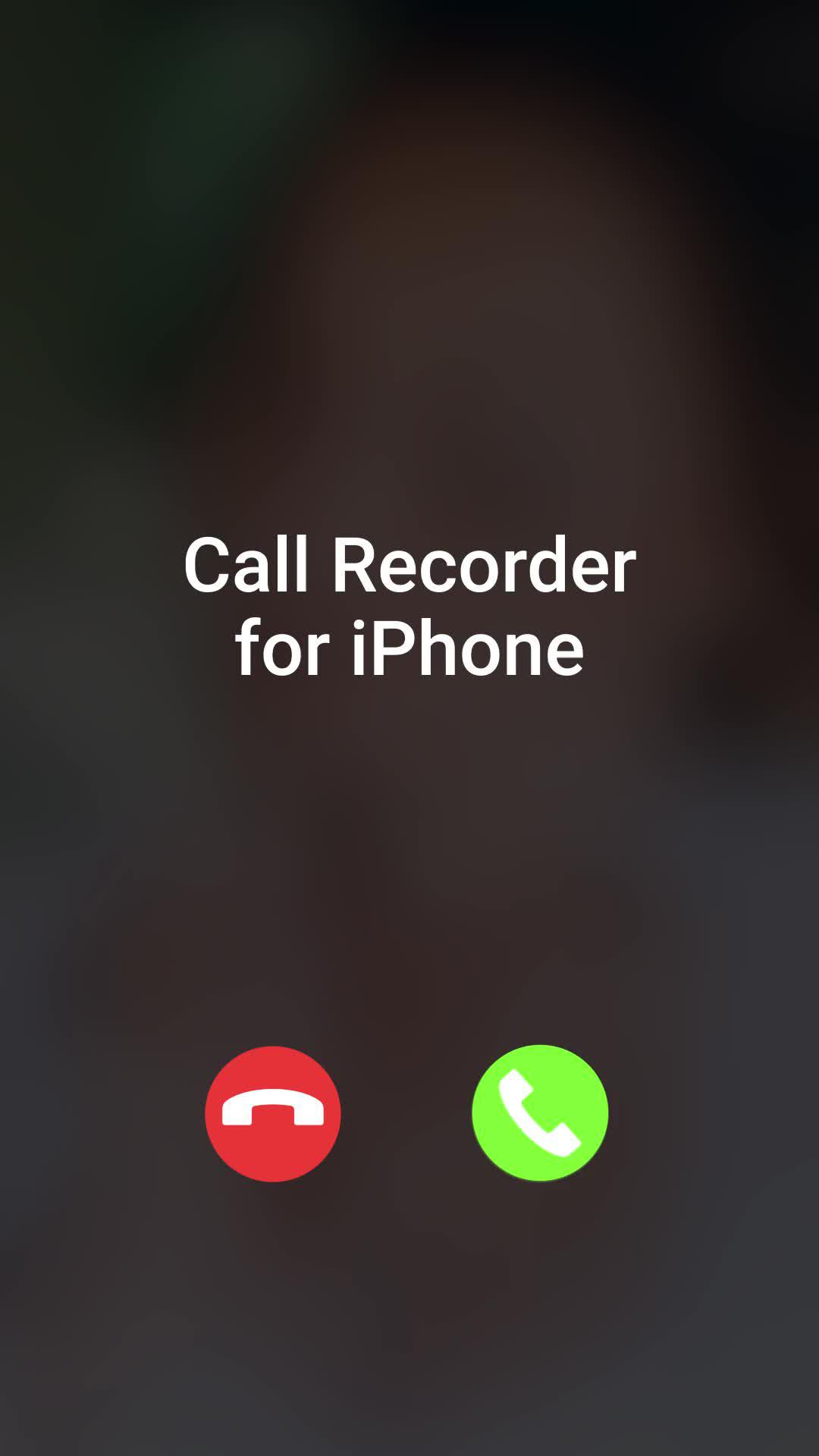Viewport: 819px width, 1456px height.
Task: Click between the two call buttons
Action: pos(407,1112)
